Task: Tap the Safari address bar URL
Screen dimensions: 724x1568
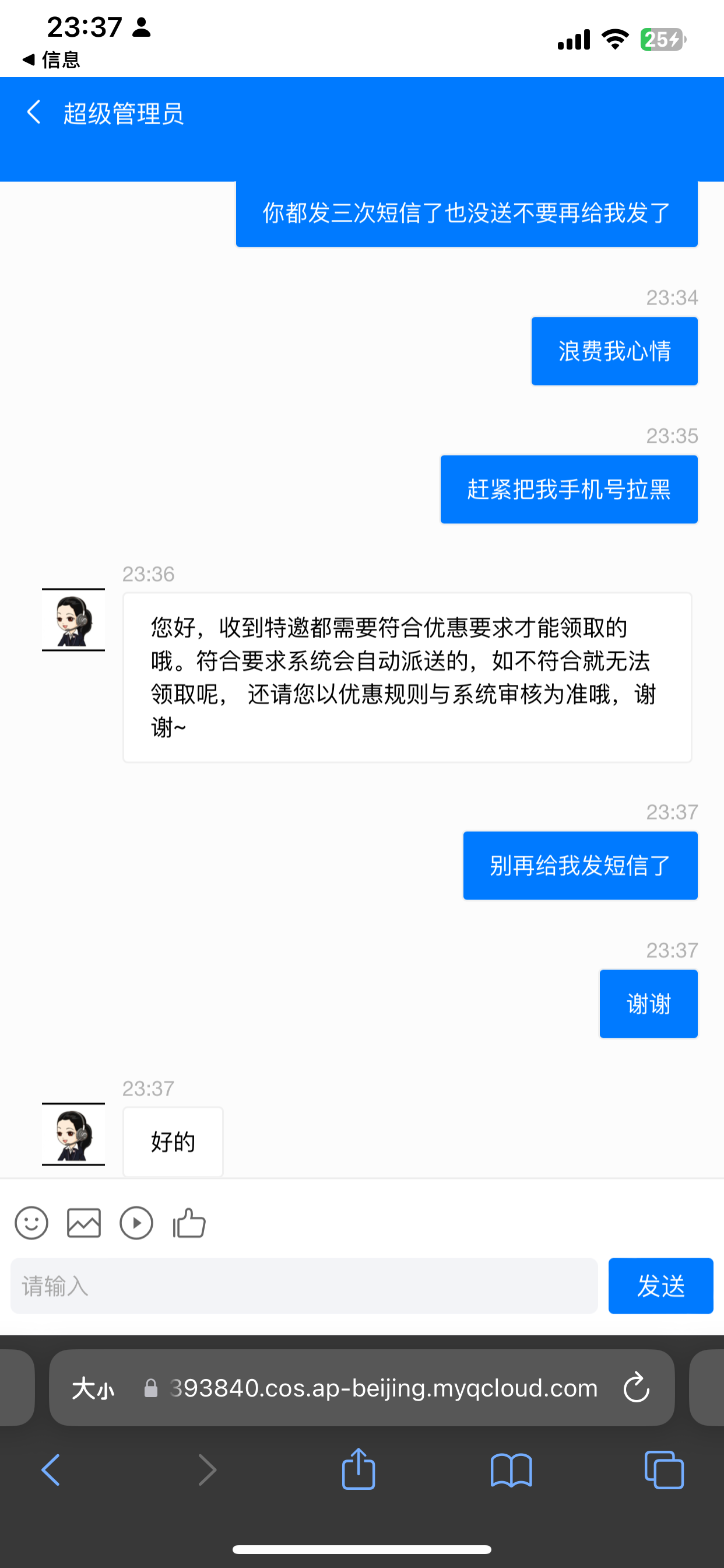Action: pos(385,1388)
